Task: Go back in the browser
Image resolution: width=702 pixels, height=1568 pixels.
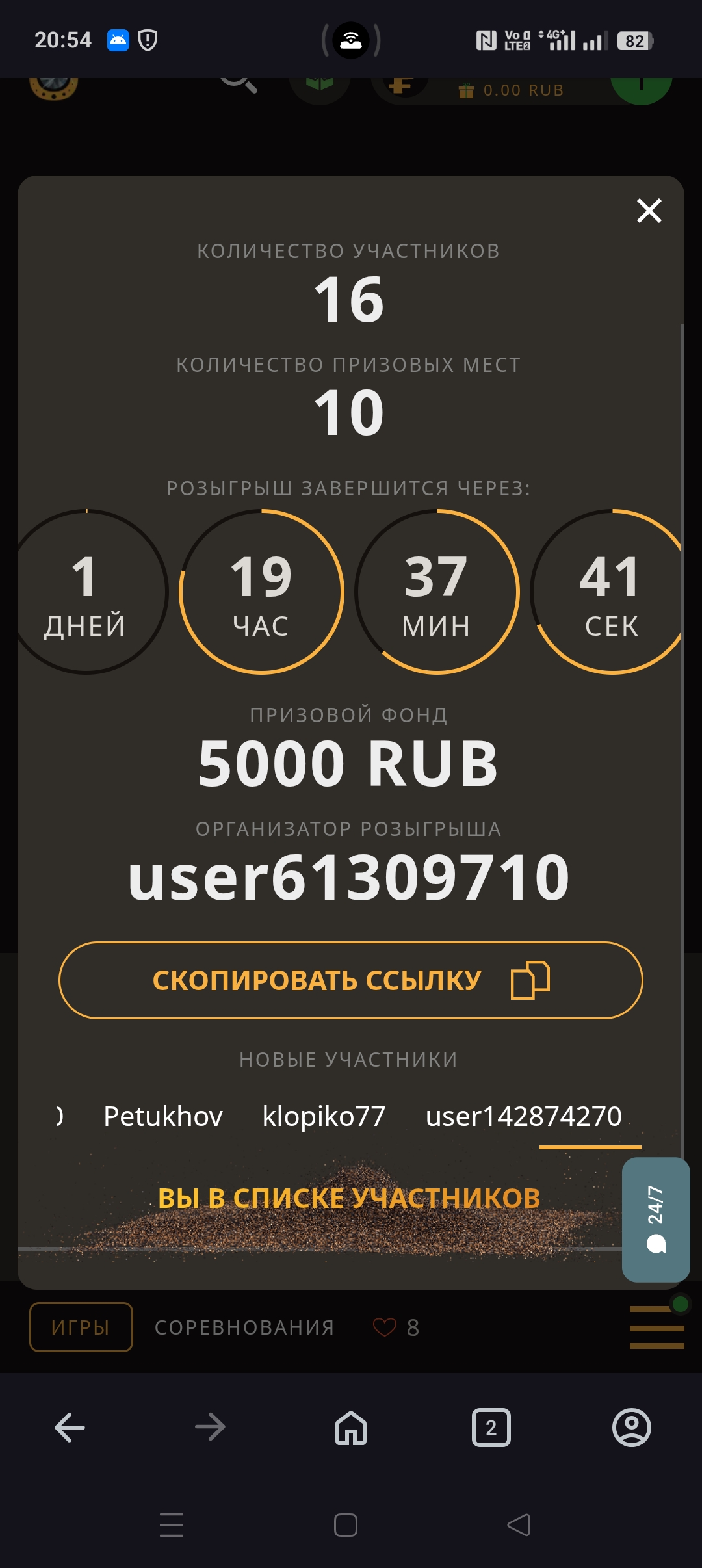Action: tap(70, 1428)
